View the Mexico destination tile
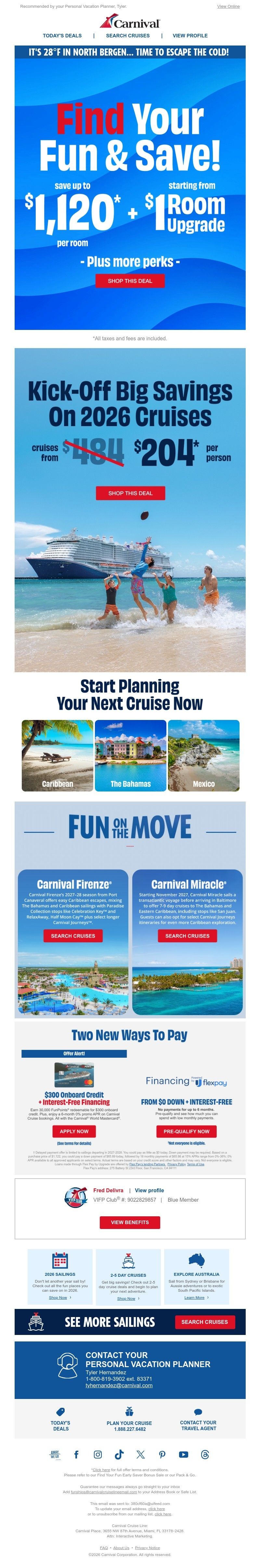Screen dimensions: 260x1568 click(x=203, y=755)
